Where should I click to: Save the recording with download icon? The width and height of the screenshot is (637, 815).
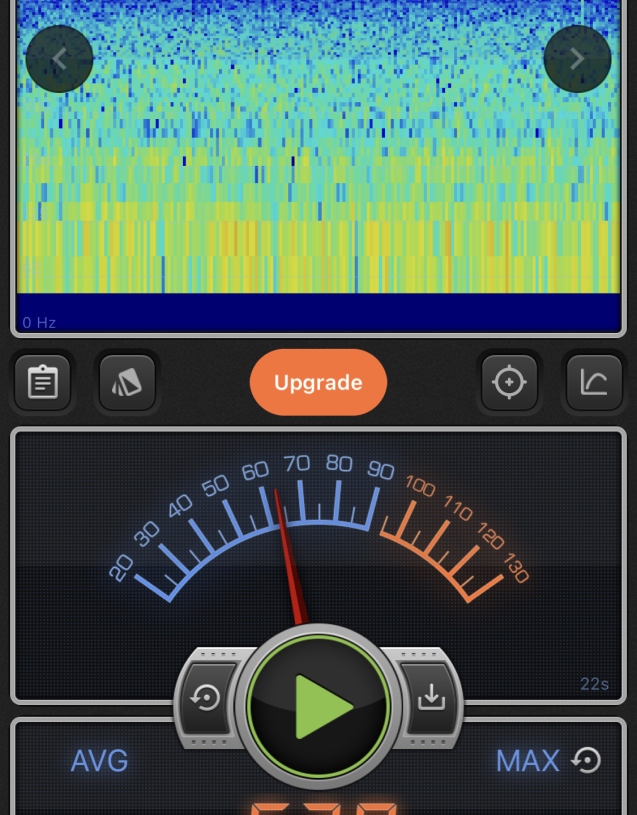pos(431,697)
